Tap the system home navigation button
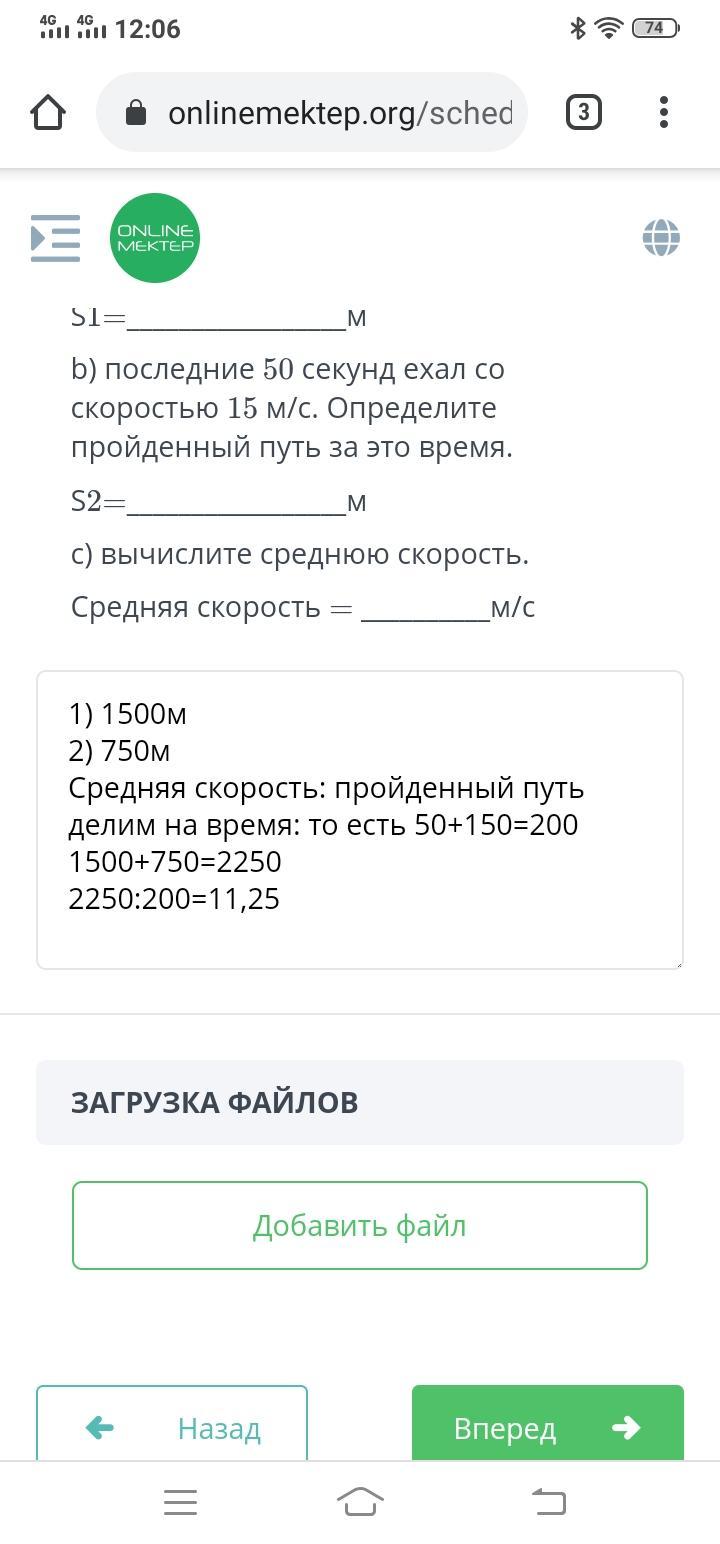720x1544 pixels. tap(360, 1502)
